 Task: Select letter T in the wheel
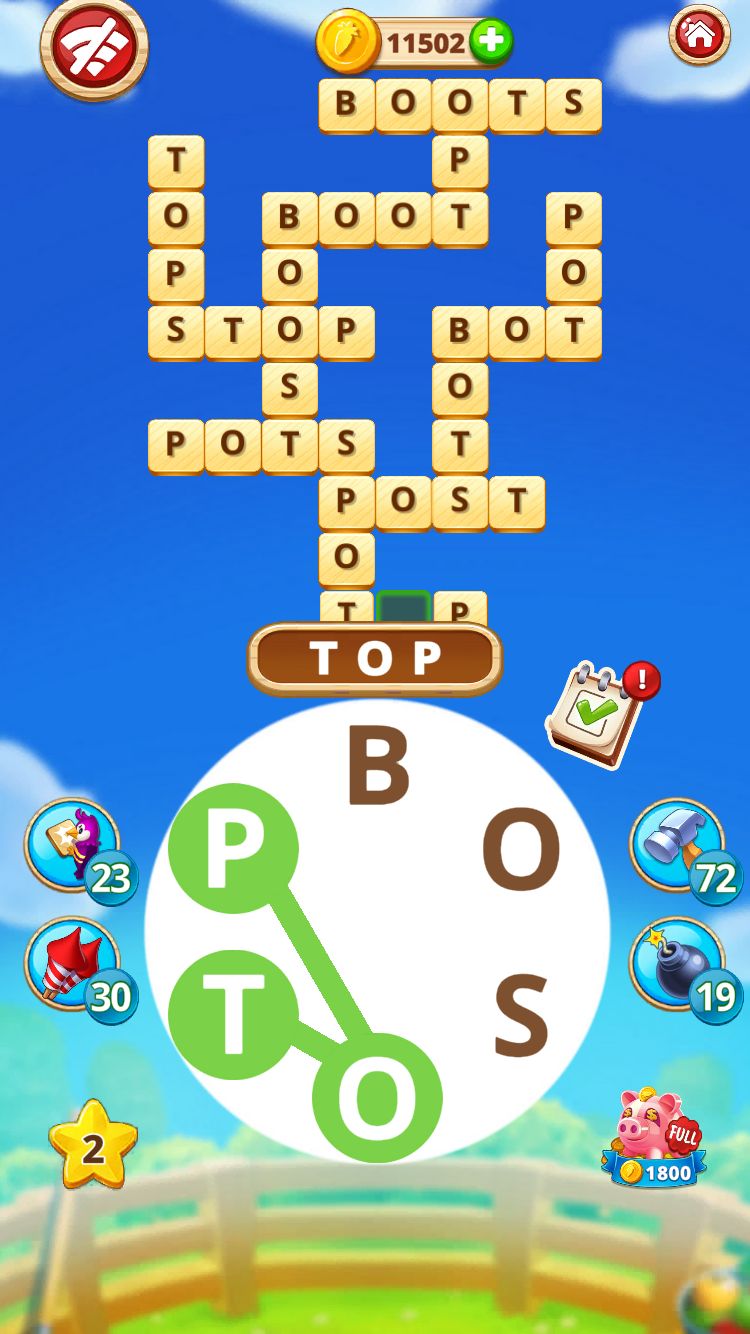coord(233,1015)
